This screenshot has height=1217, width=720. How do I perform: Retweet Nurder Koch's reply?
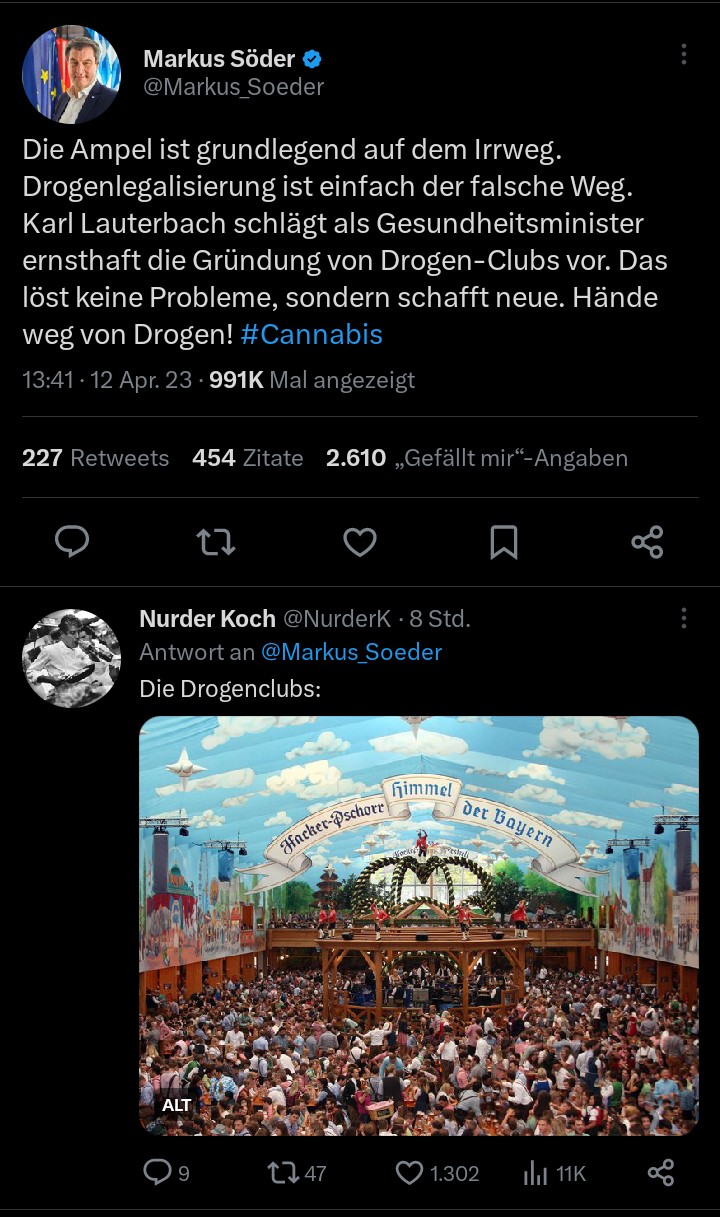(x=283, y=1172)
